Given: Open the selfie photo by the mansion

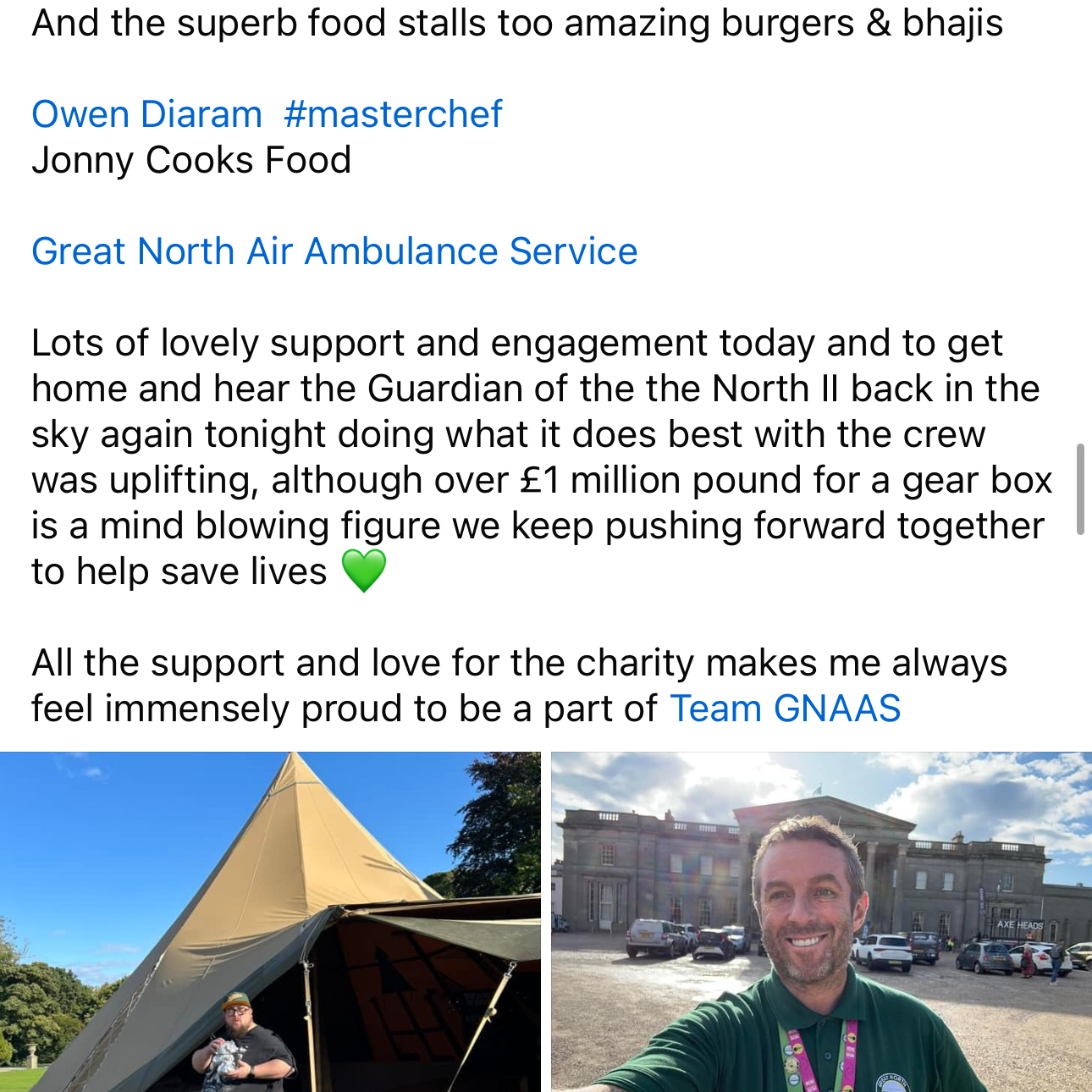Looking at the screenshot, I should [821, 921].
